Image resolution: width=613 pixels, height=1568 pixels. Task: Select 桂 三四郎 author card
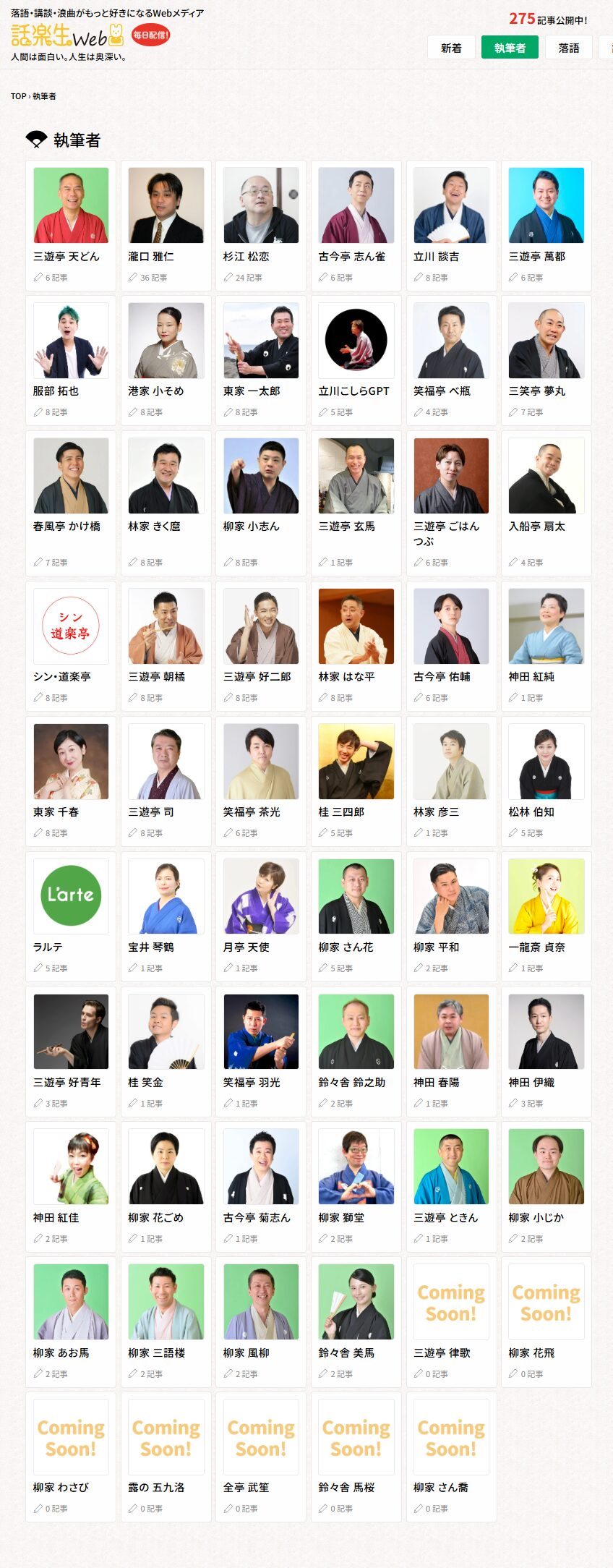[356, 780]
